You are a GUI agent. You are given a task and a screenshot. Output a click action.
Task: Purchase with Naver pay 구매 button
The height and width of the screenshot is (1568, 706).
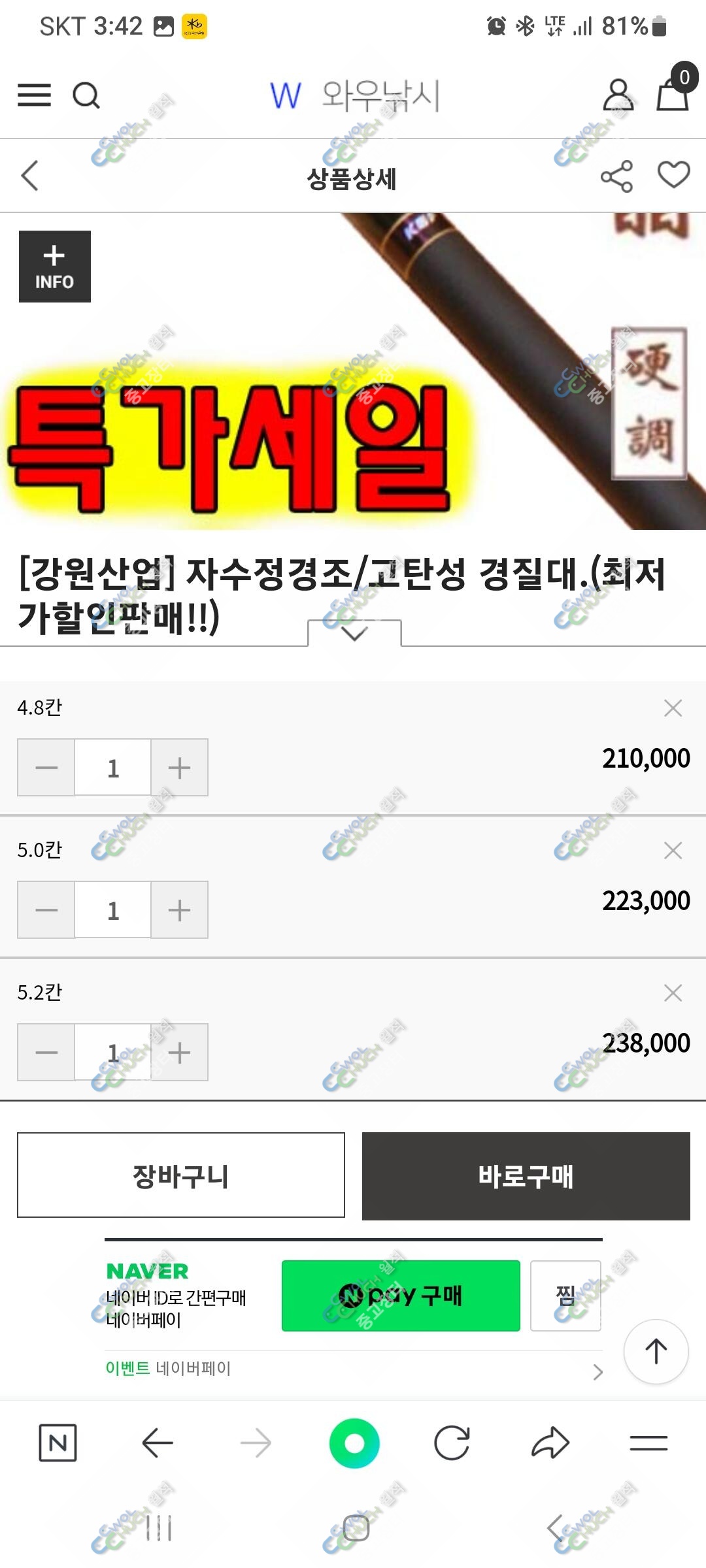(x=401, y=1296)
